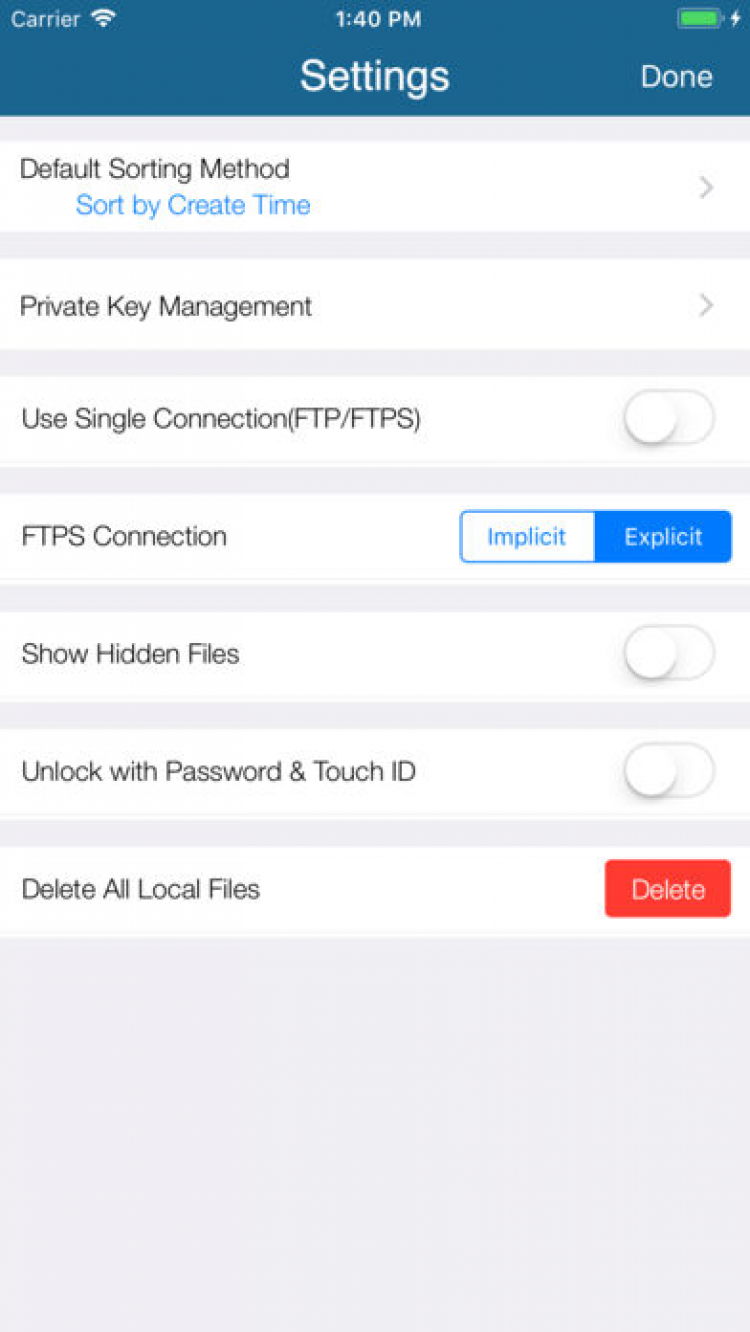Screen dimensions: 750x1332
Task: Open Default Sorting Method options
Action: (374, 187)
